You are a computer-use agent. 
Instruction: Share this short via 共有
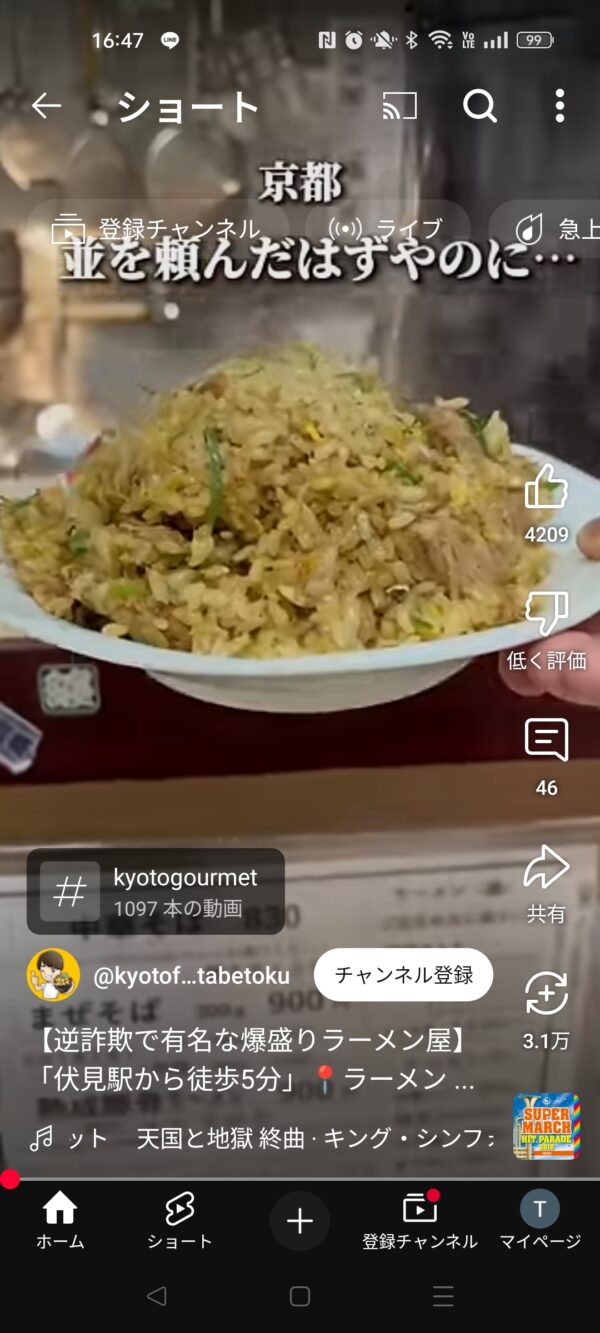click(x=546, y=868)
